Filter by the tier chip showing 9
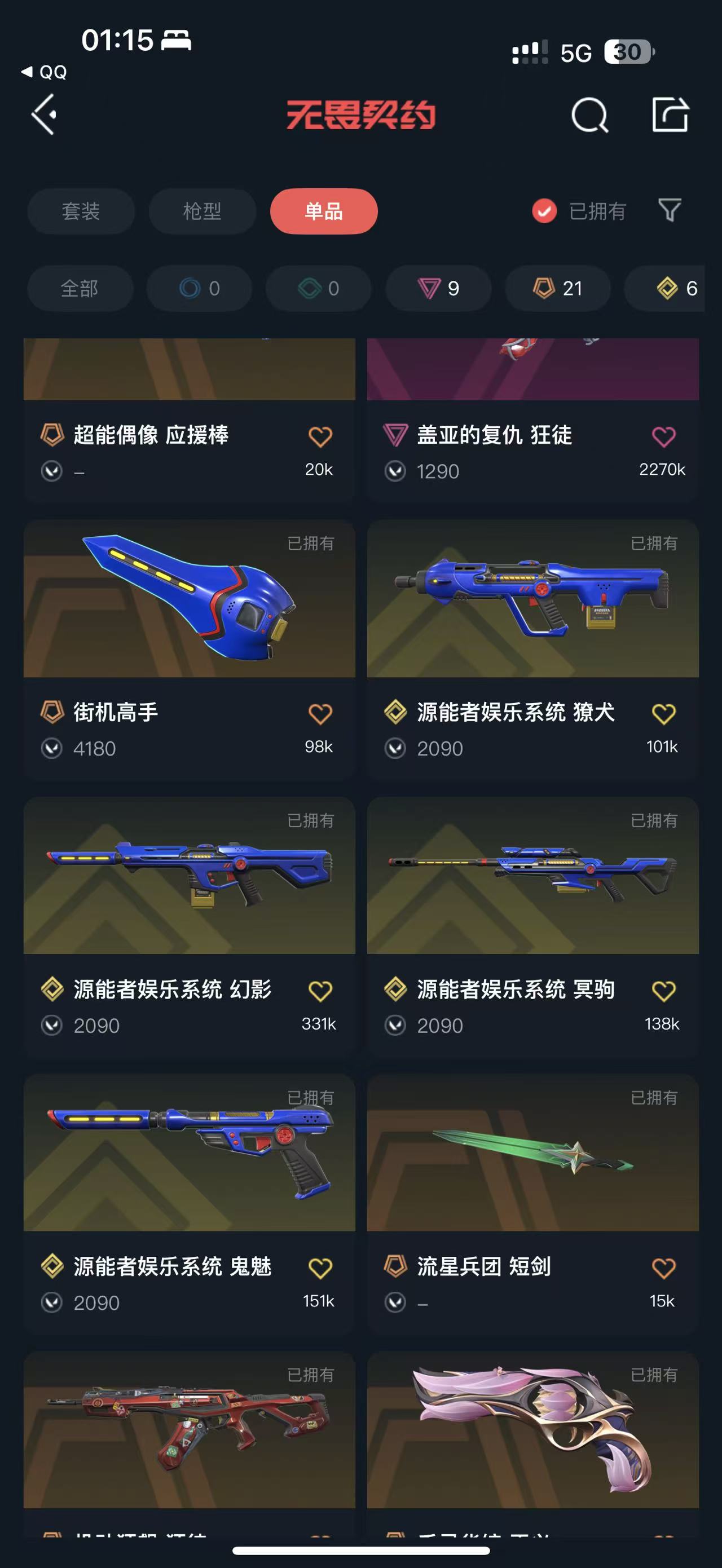 [438, 288]
